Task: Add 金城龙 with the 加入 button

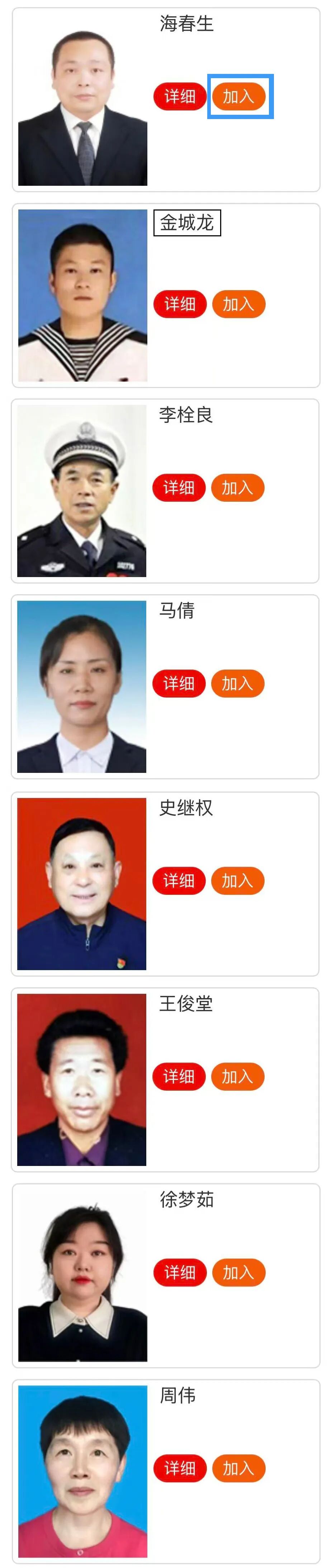Action: coord(239,304)
